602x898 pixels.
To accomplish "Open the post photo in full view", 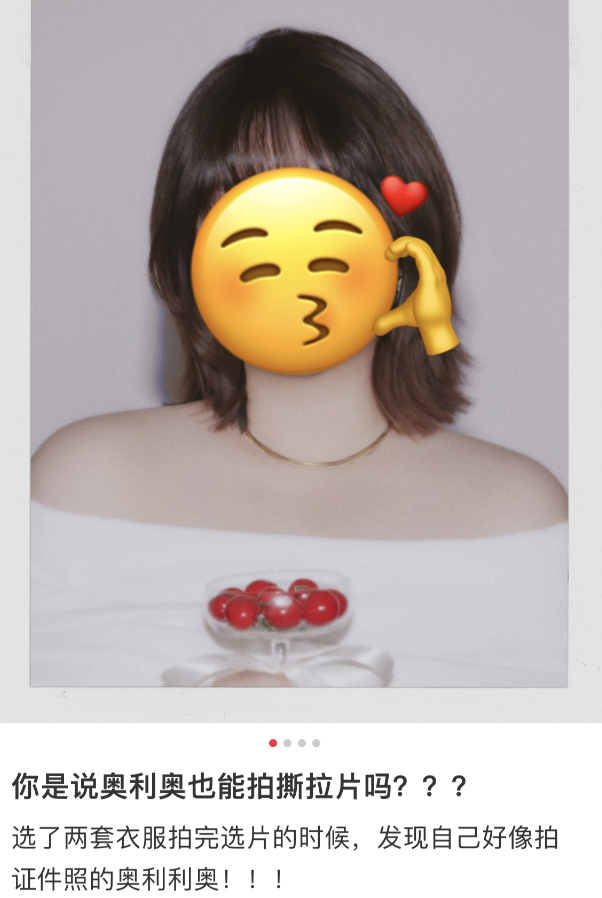I will 300,360.
